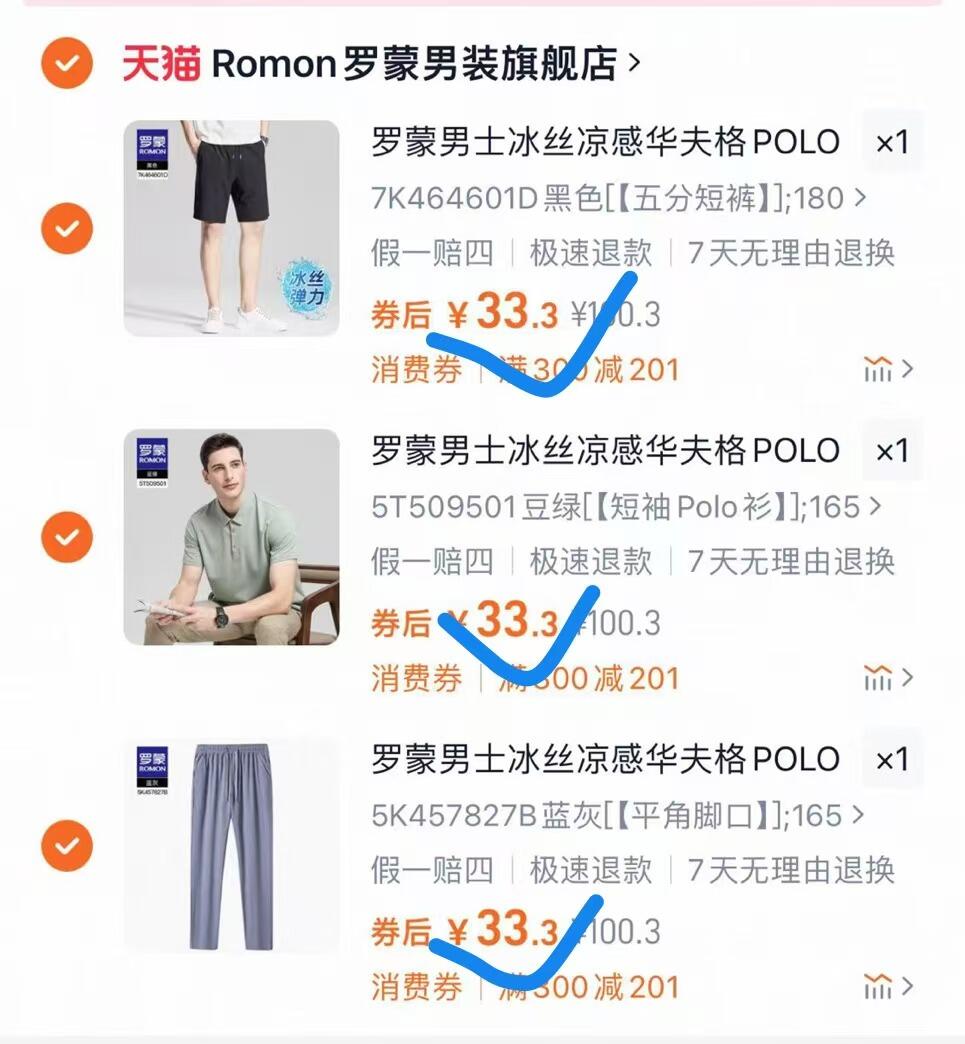Open the black shorts product image

[x=231, y=229]
